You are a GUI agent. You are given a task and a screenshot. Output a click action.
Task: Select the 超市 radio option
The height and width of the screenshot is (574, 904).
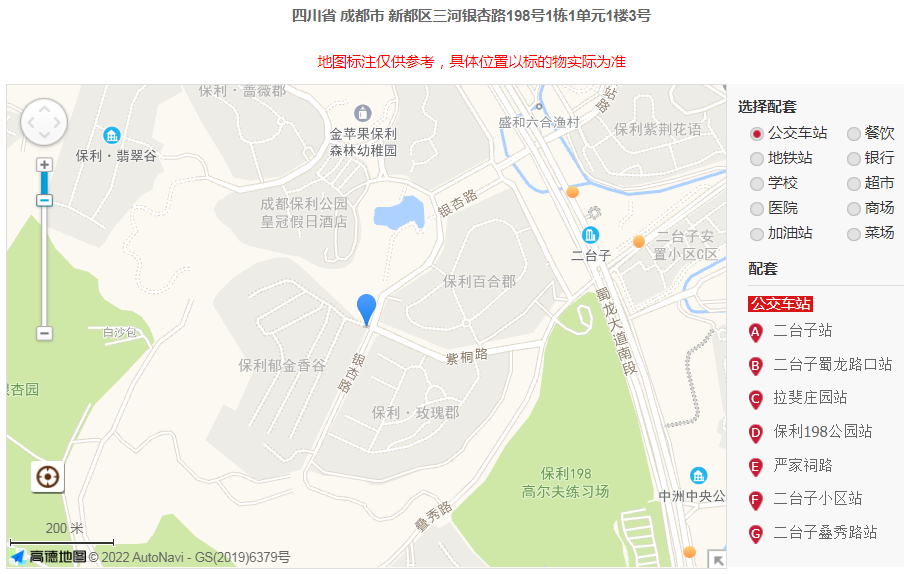coord(853,183)
